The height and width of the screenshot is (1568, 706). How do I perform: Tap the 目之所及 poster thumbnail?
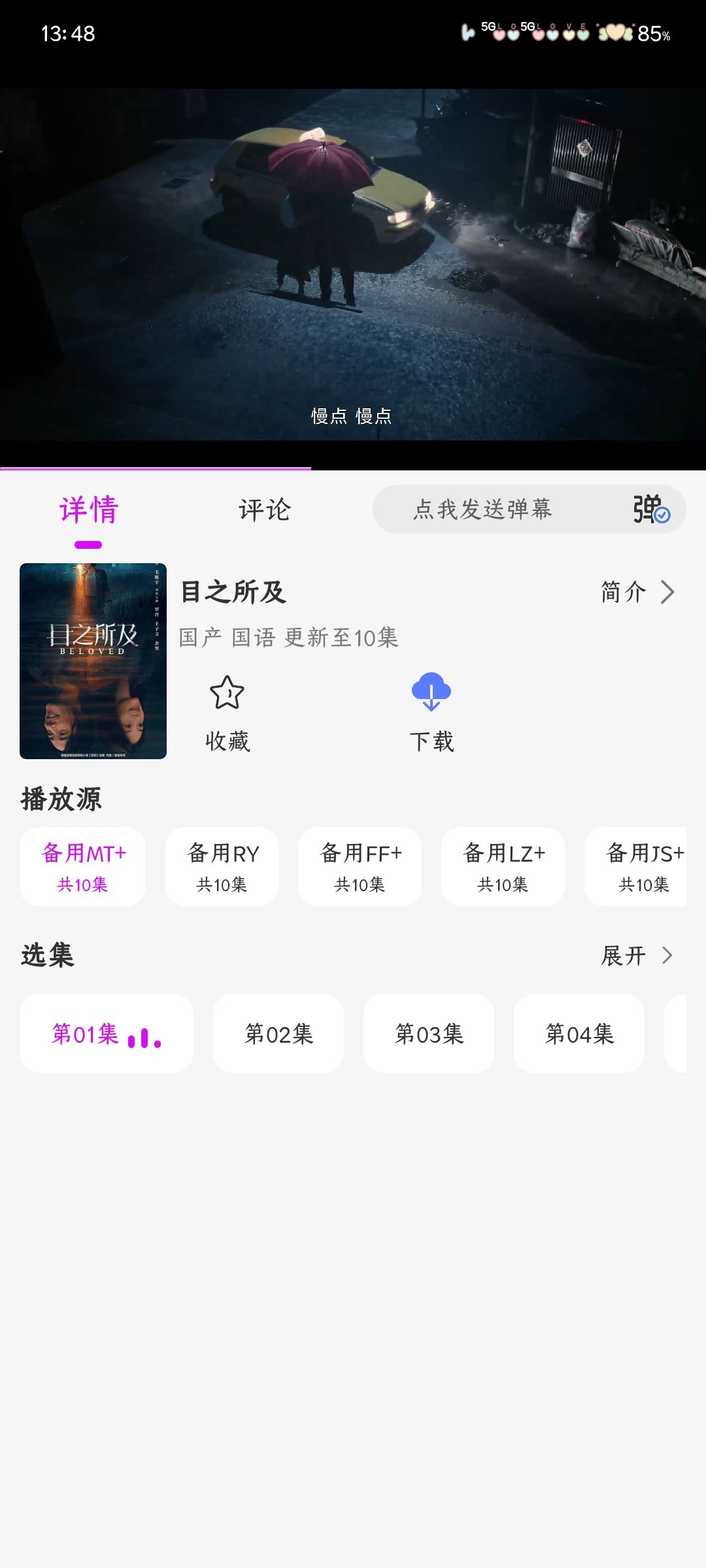tap(93, 661)
